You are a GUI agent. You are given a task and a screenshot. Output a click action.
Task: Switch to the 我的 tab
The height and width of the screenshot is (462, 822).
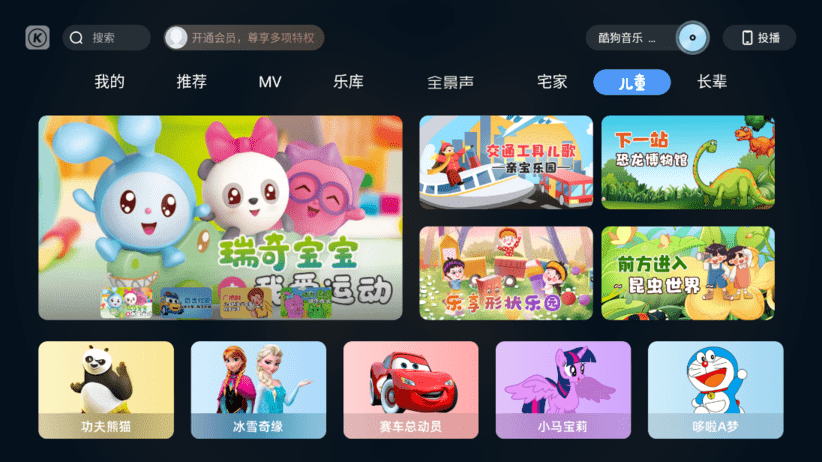pos(109,82)
